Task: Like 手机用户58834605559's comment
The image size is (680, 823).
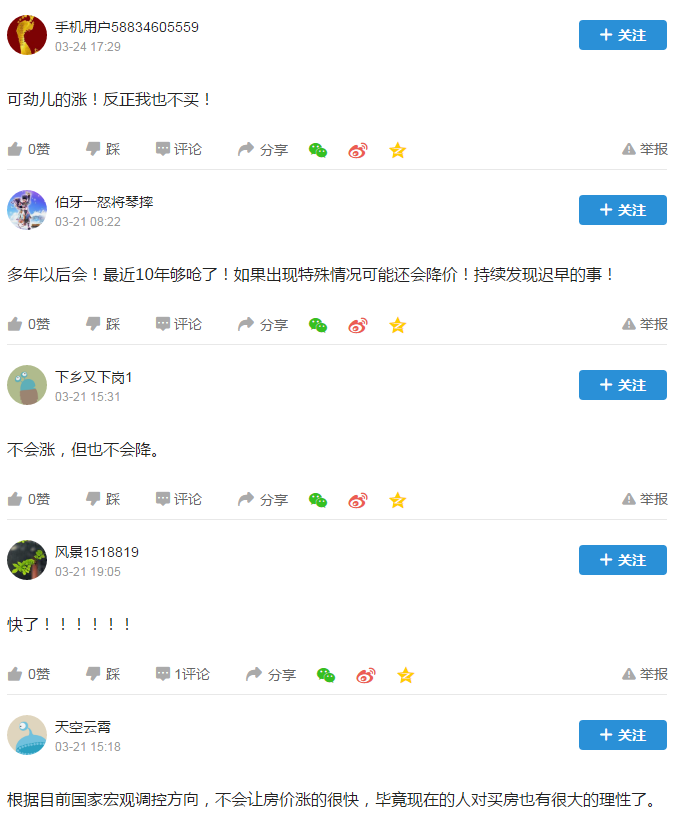Action: [x=28, y=149]
